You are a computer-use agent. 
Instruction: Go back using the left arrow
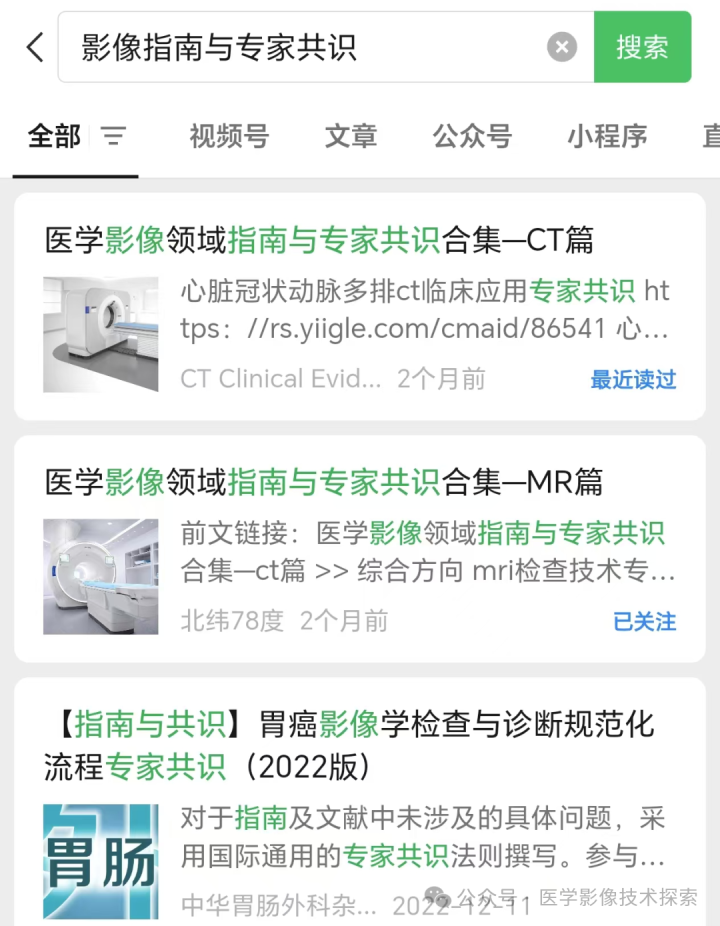(x=35, y=47)
